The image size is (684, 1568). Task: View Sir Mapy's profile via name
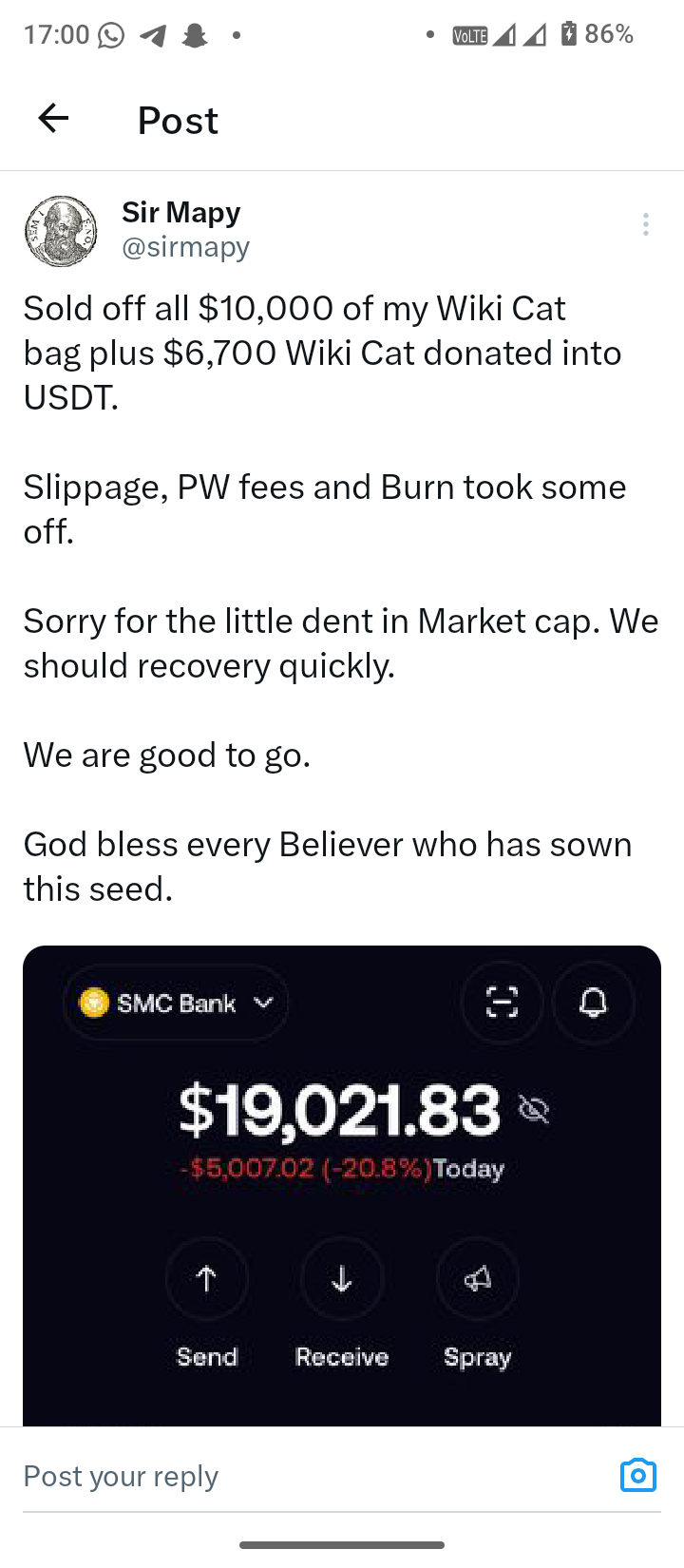180,212
